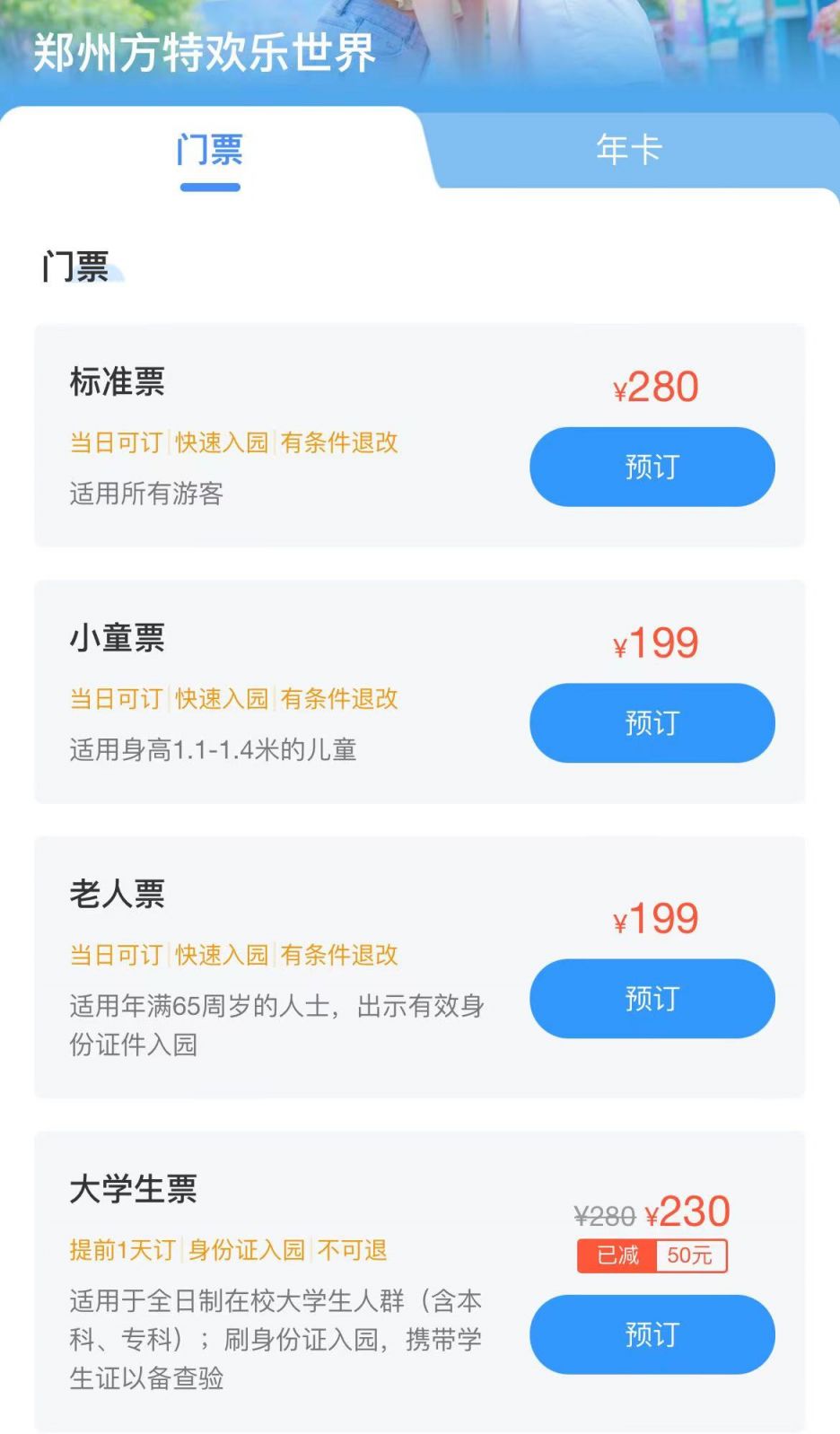Book the 小童票 child ticket
Viewport: 840px width, 1434px height.
pyautogui.click(x=652, y=723)
